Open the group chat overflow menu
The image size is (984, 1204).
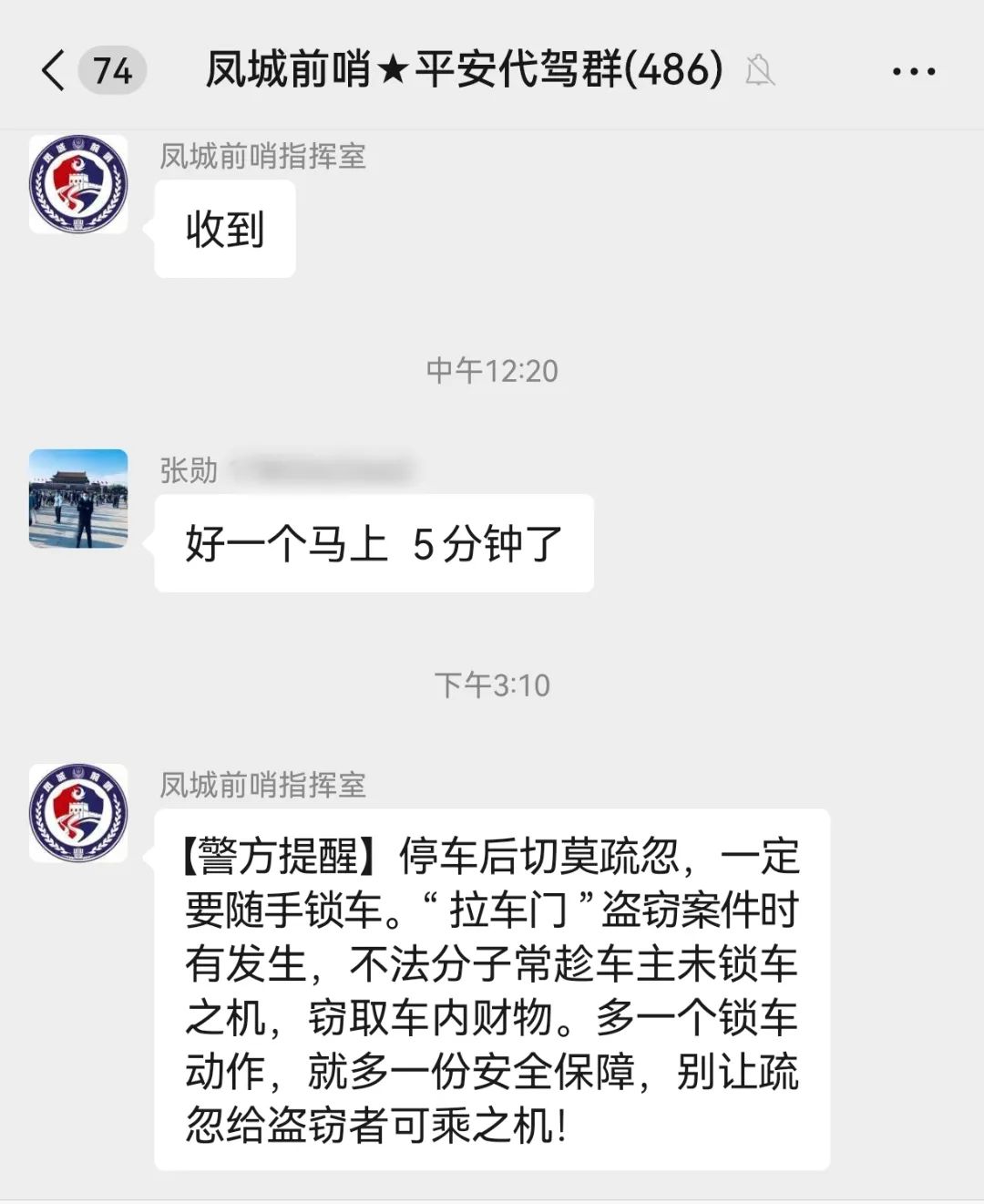(x=913, y=71)
